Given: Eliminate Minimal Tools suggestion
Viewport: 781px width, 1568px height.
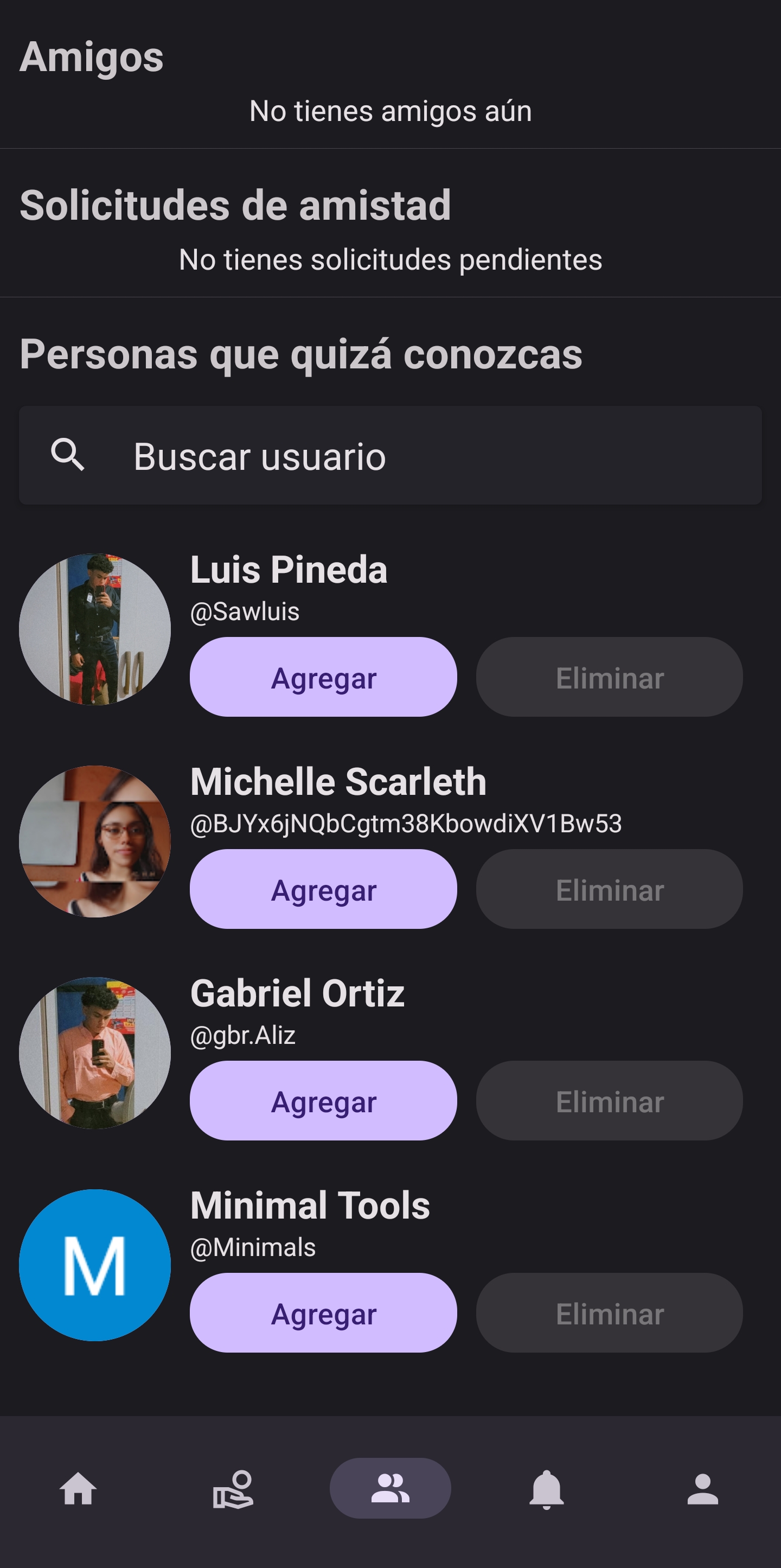Looking at the screenshot, I should [x=609, y=1312].
